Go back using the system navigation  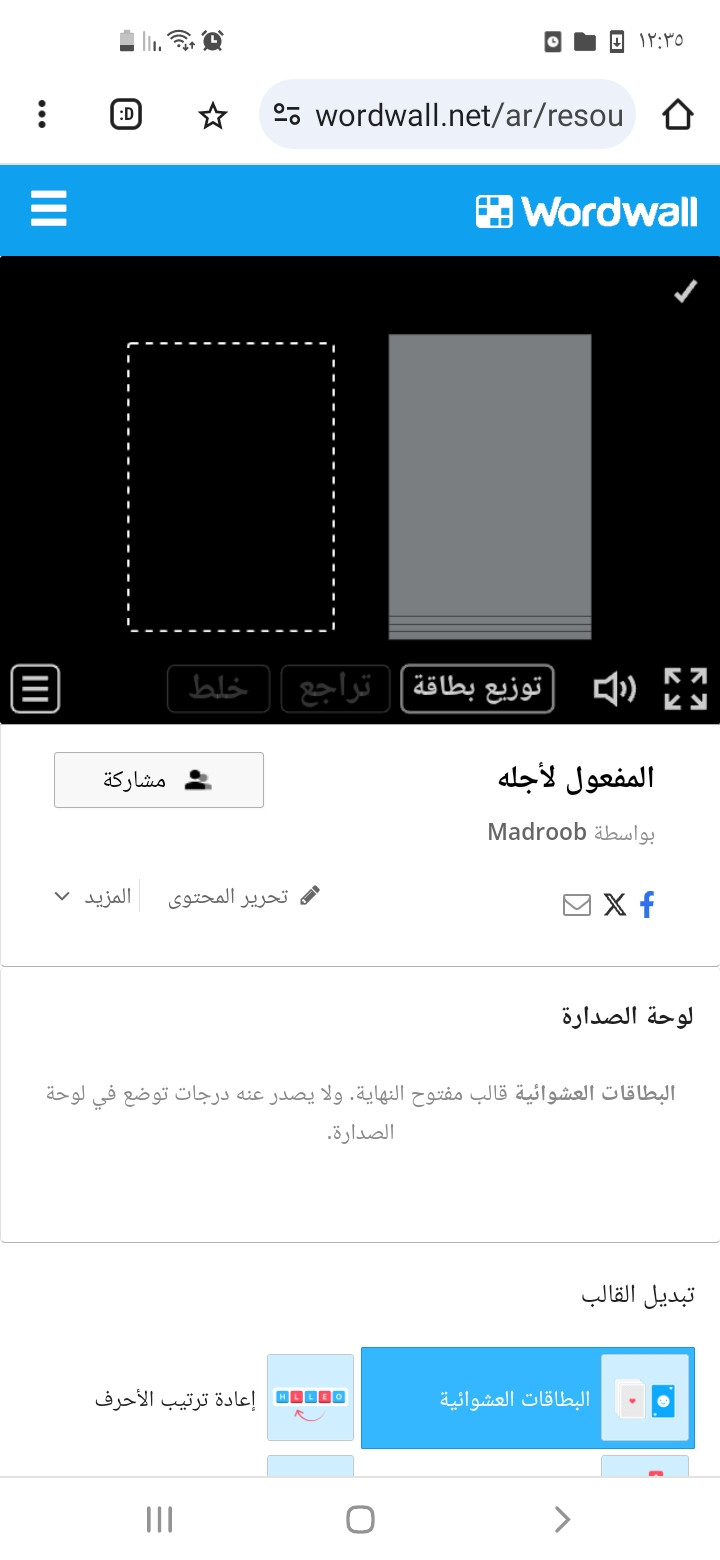tap(561, 1520)
